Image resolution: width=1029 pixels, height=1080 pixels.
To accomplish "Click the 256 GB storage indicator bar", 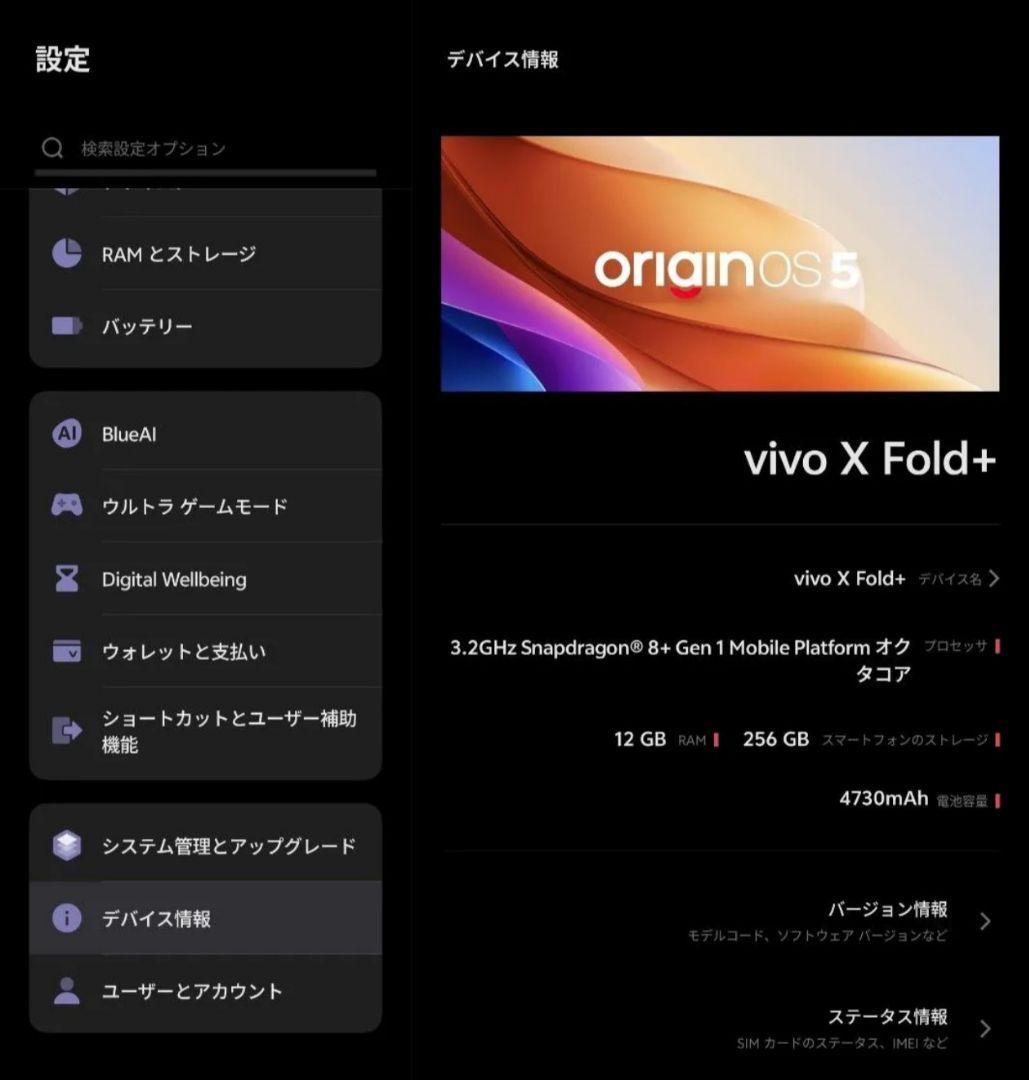I will (997, 740).
